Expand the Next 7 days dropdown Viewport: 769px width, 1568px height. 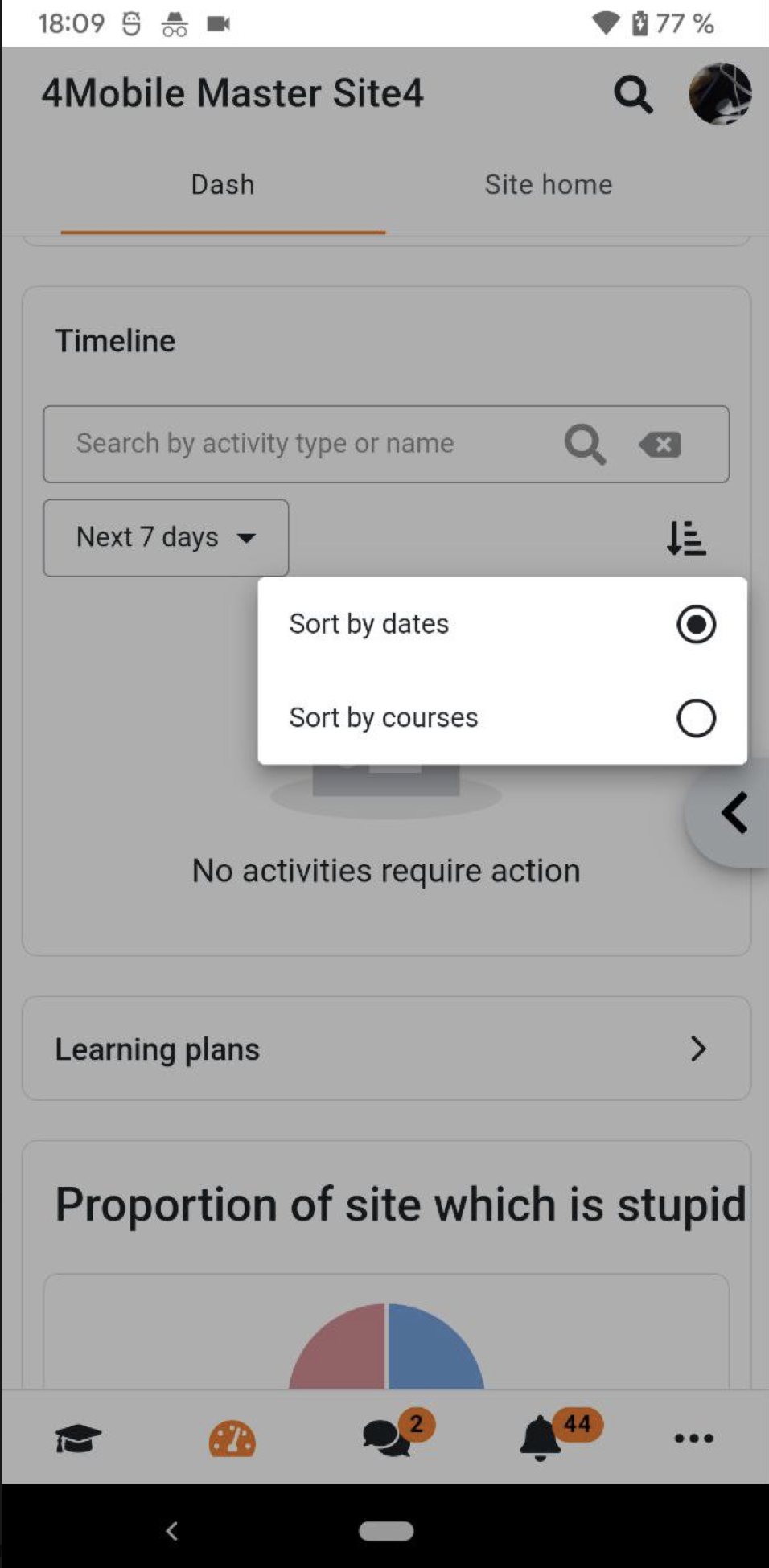click(166, 537)
